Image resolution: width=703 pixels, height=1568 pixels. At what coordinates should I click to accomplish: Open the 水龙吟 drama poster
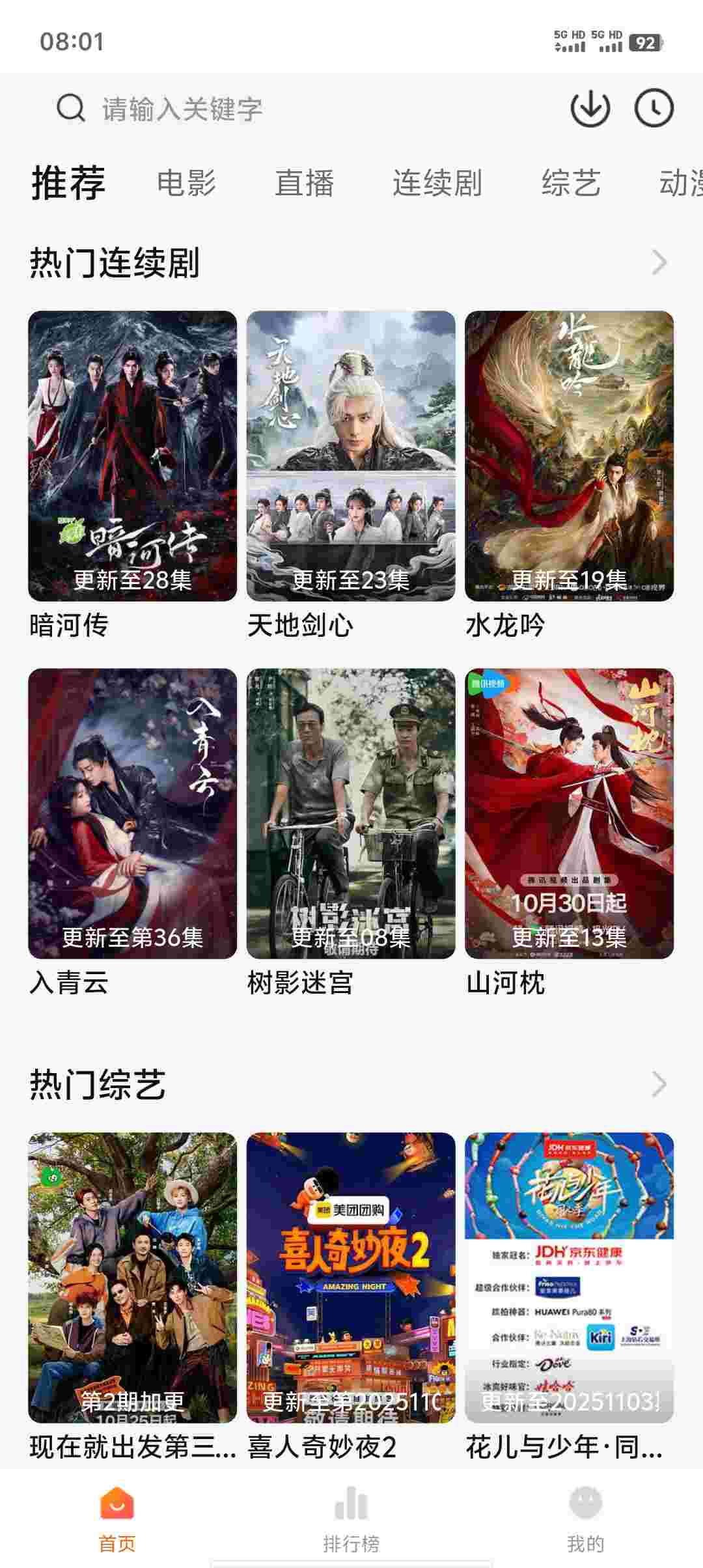pos(571,456)
